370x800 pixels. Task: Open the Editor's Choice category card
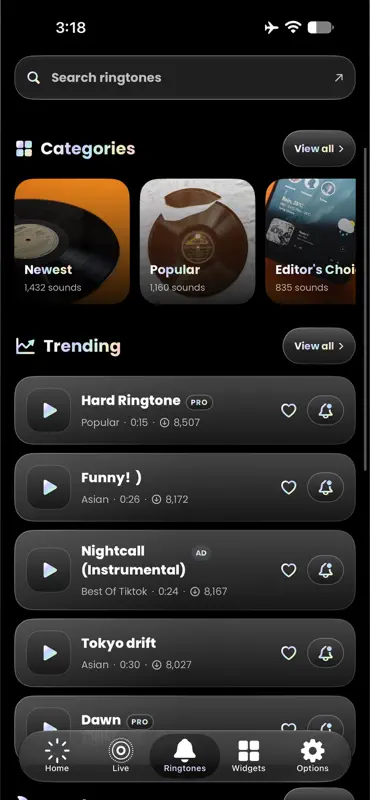pos(311,241)
